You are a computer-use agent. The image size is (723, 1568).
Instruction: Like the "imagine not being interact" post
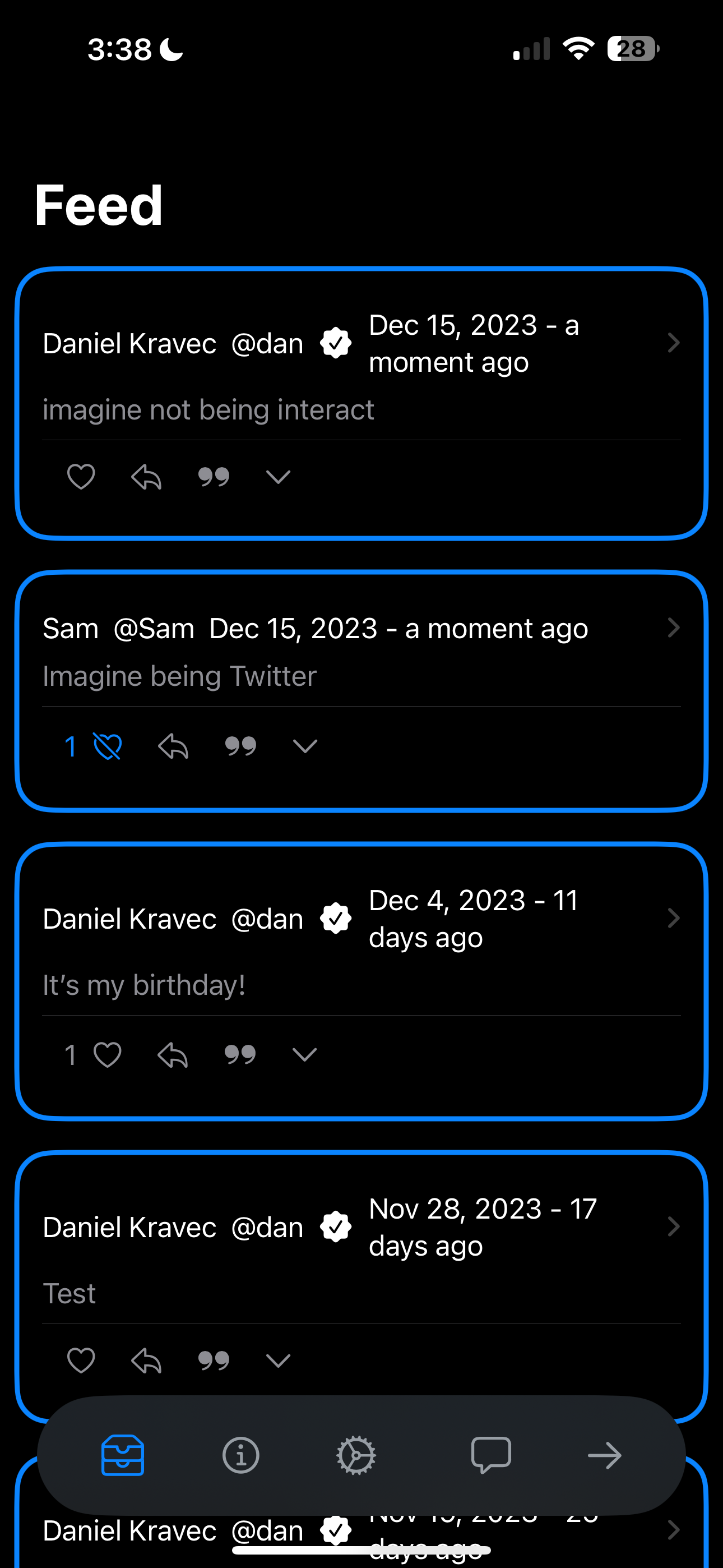[81, 476]
